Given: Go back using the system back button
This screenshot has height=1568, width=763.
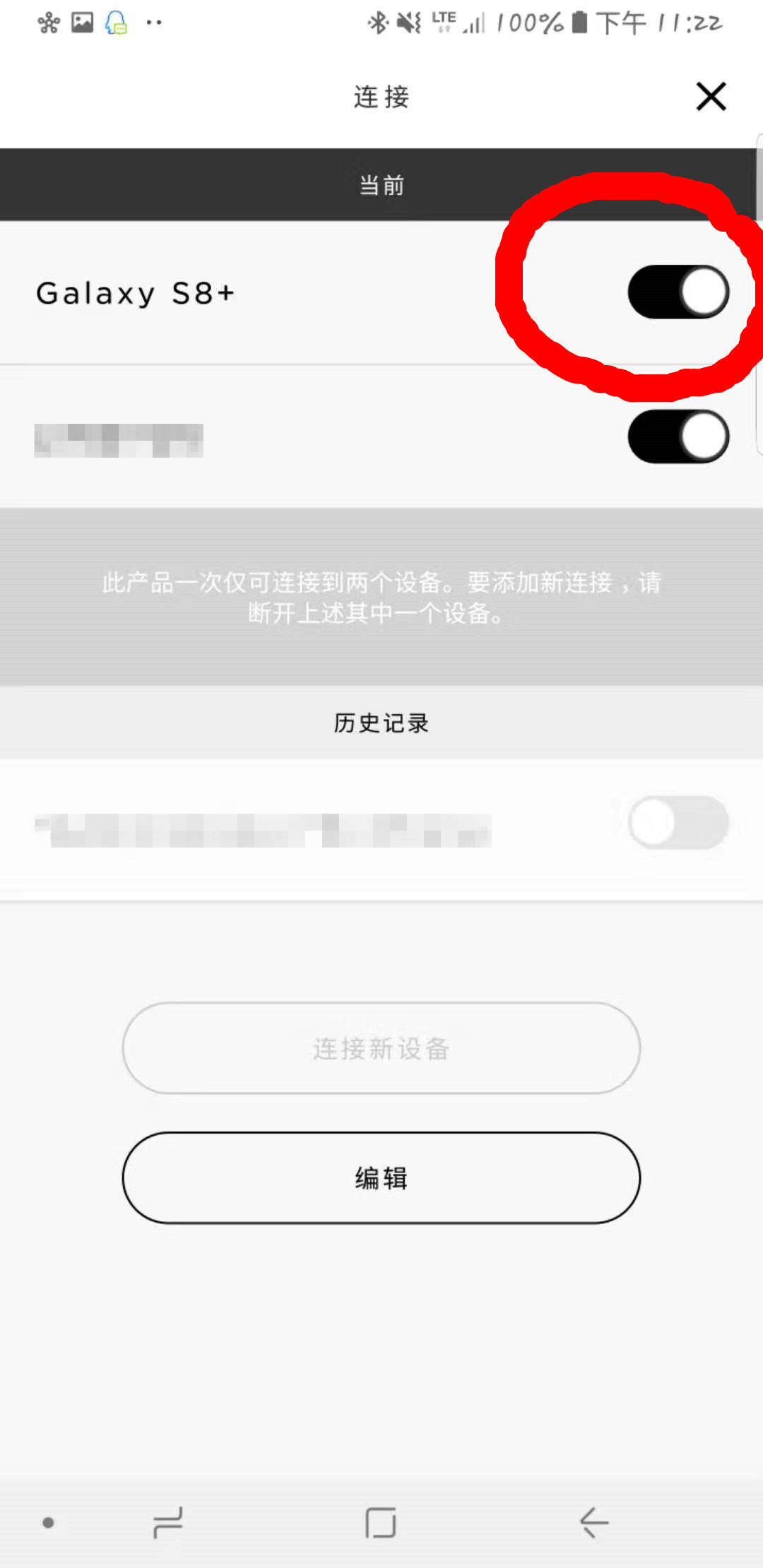Looking at the screenshot, I should [x=594, y=1522].
